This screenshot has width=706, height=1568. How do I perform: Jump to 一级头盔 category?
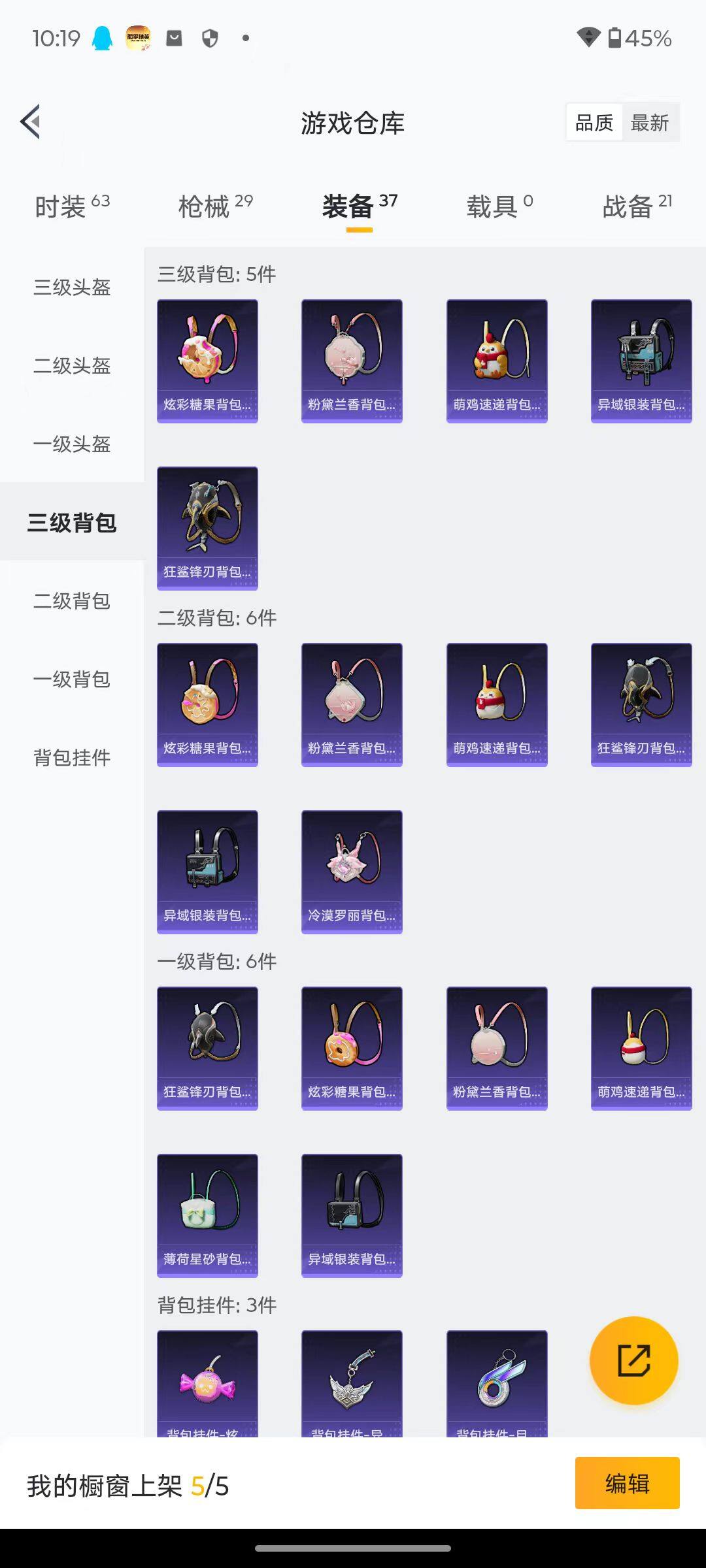click(72, 444)
